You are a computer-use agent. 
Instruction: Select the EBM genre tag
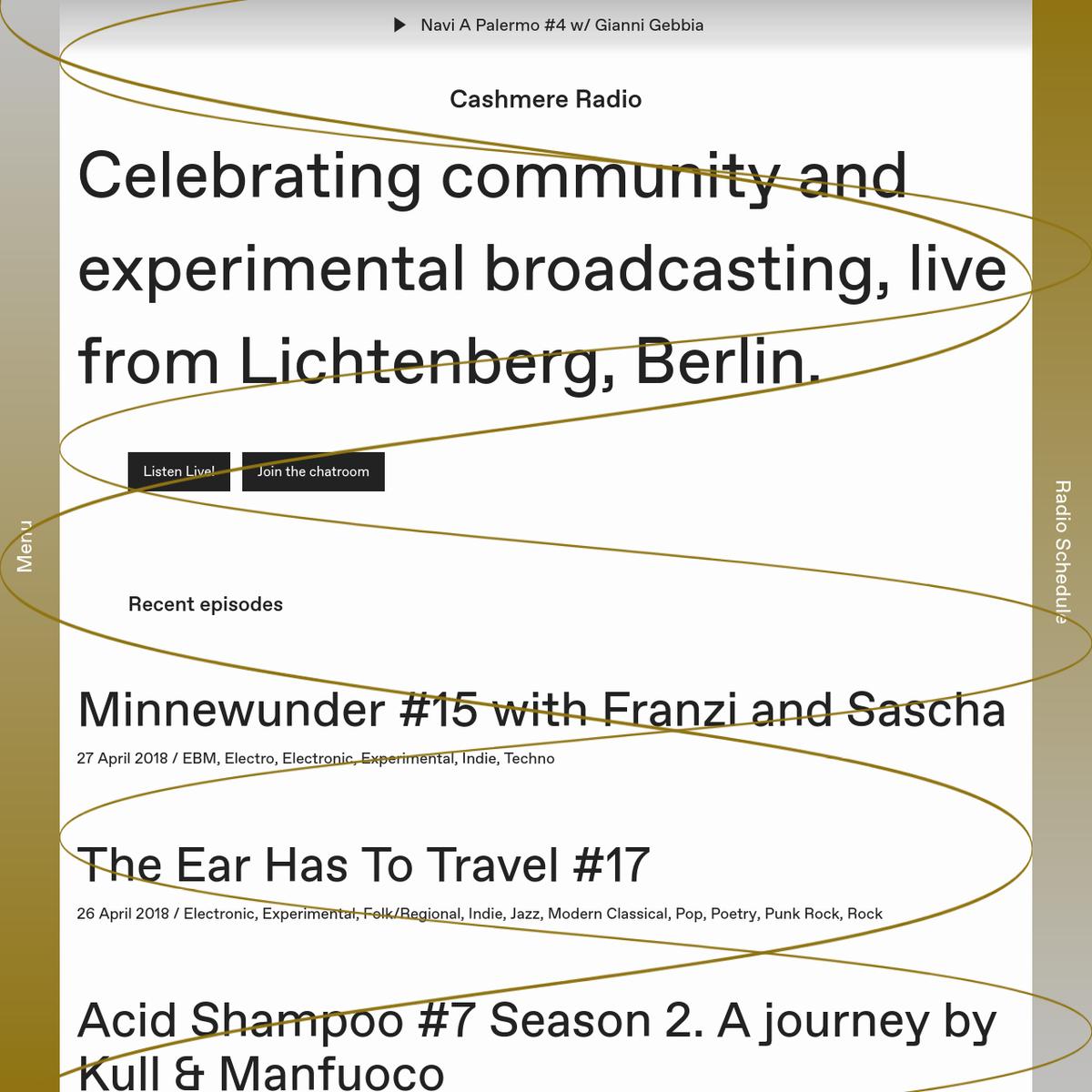coord(199,758)
